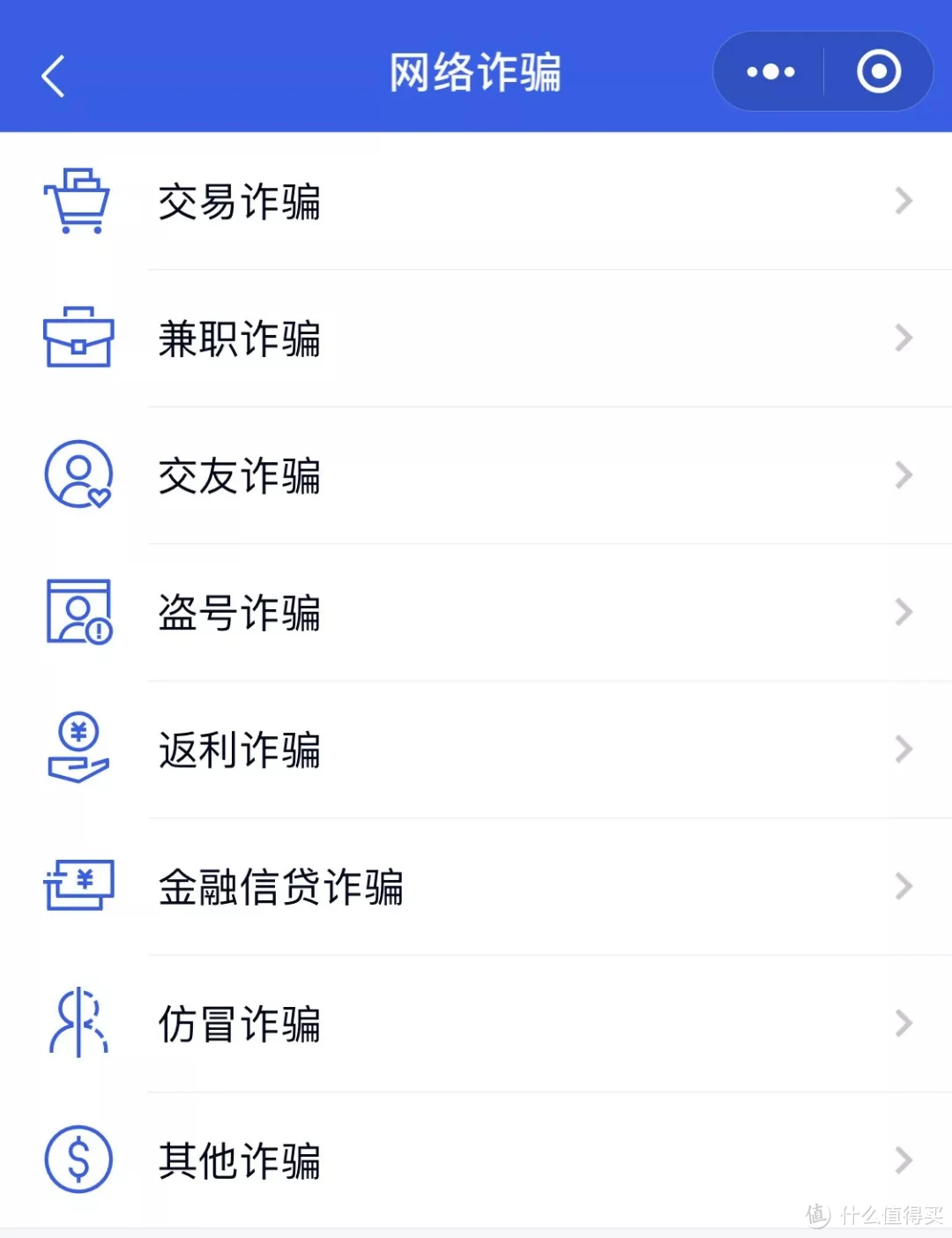This screenshot has width=952, height=1238.
Task: Select the briefcase icon beside 兼职诈骗
Action: (x=78, y=338)
